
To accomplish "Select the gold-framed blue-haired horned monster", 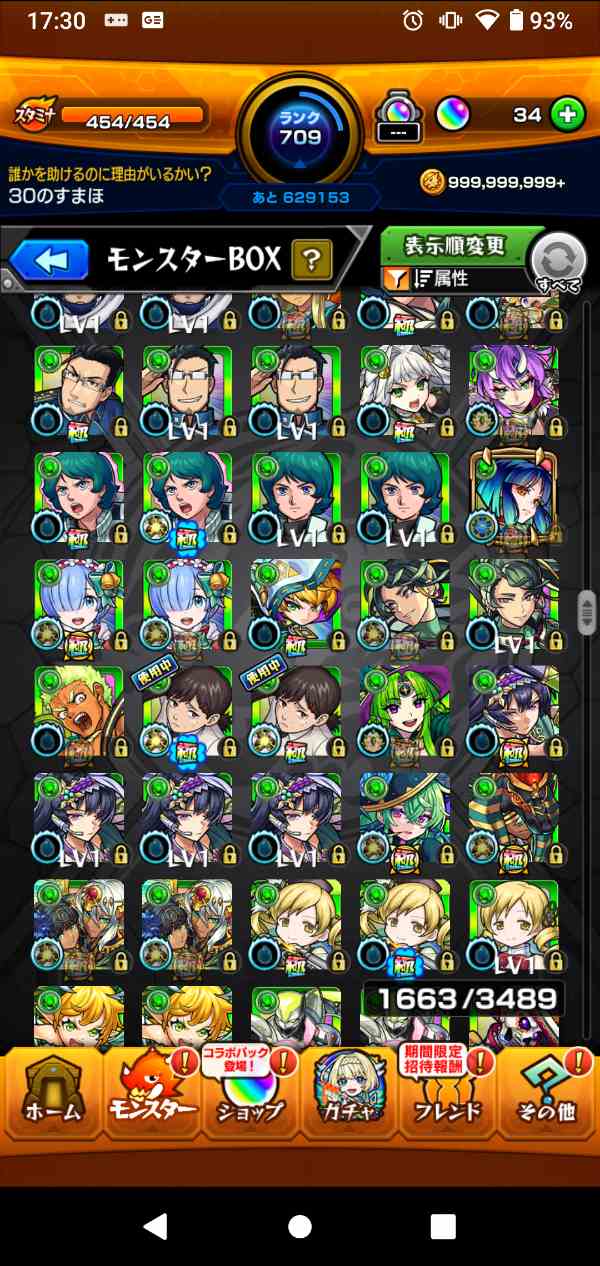I will click(x=513, y=497).
